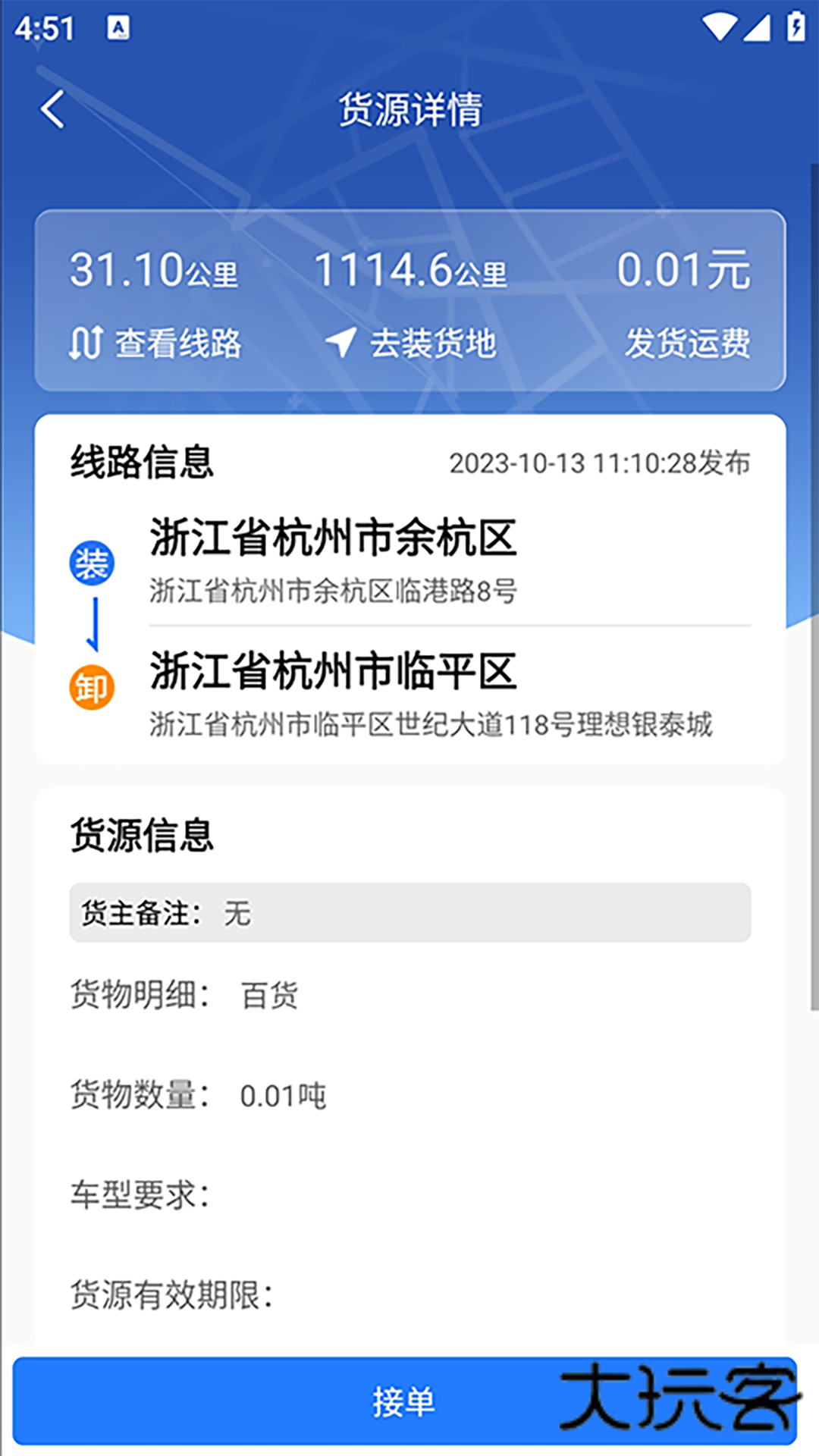
Task: Tap the input method A indicator in status bar
Action: (118, 25)
